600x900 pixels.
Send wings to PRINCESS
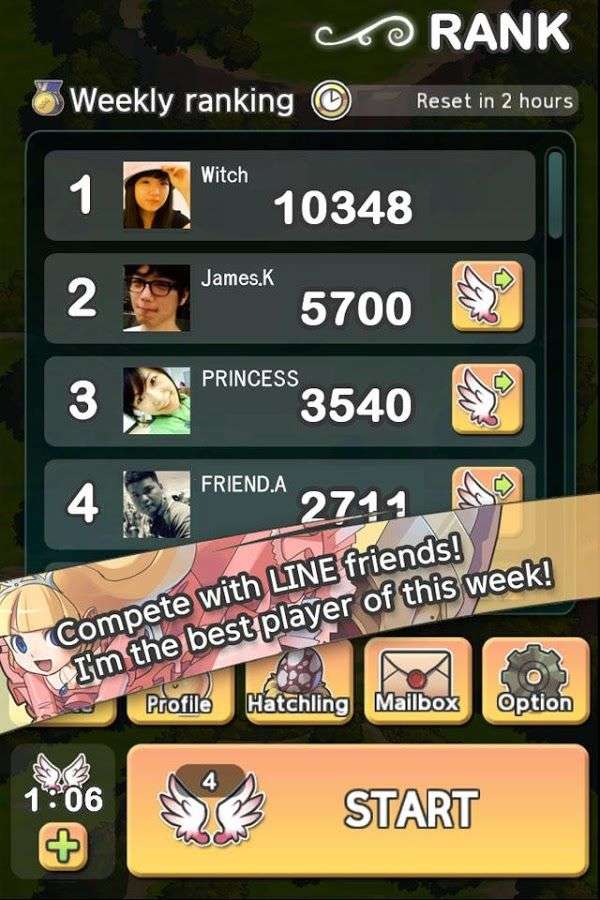click(x=487, y=399)
